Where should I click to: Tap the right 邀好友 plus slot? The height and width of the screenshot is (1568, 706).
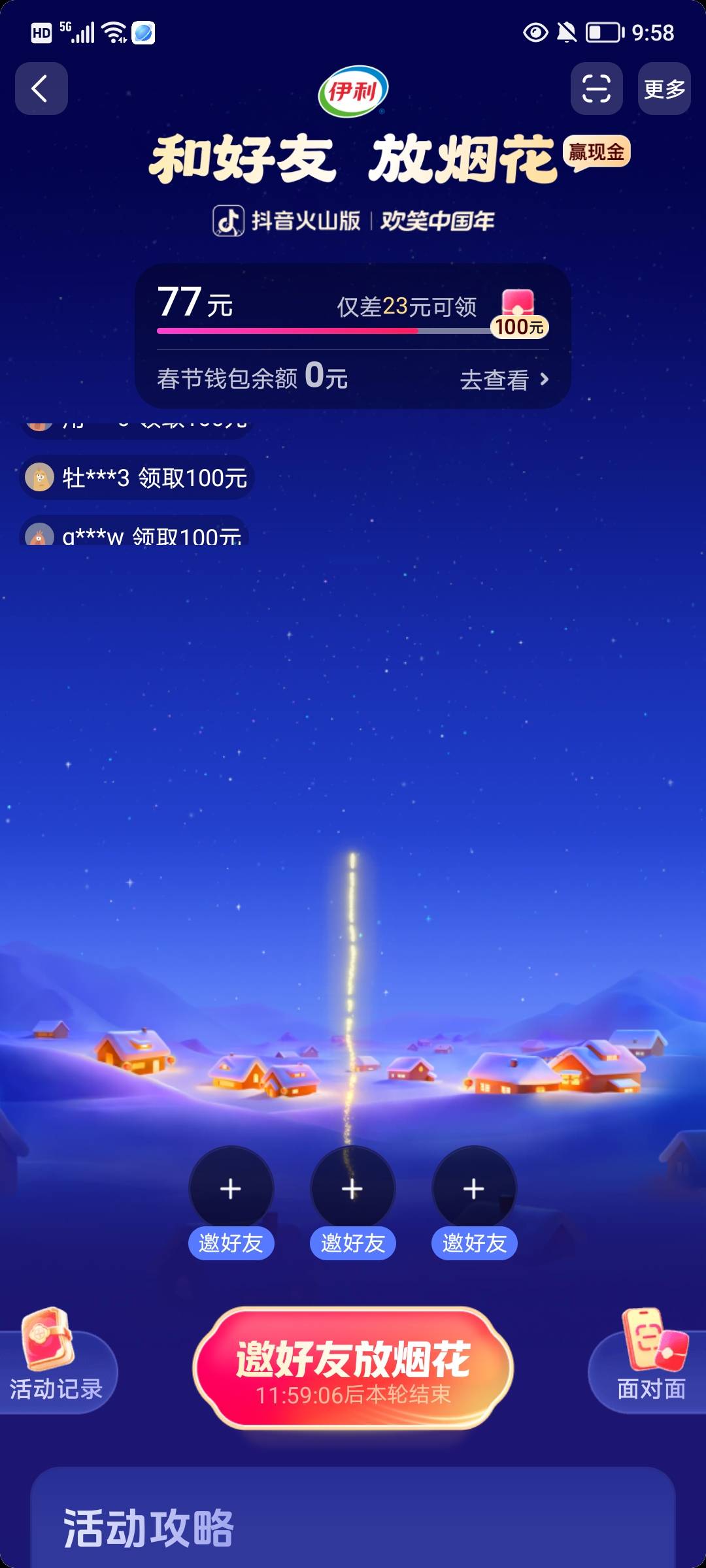(x=474, y=1189)
